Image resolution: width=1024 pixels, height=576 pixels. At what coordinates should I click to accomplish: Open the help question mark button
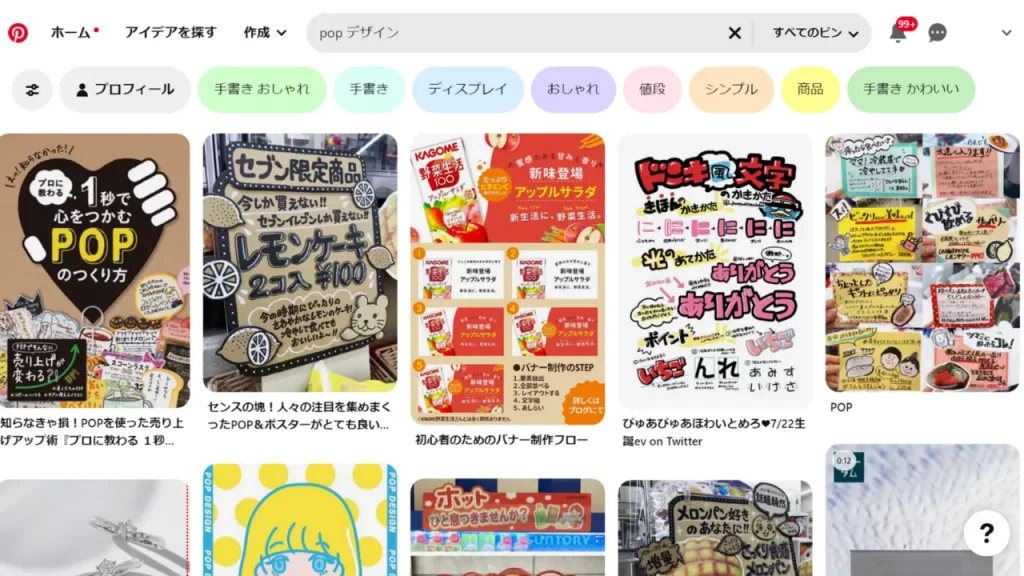[986, 533]
